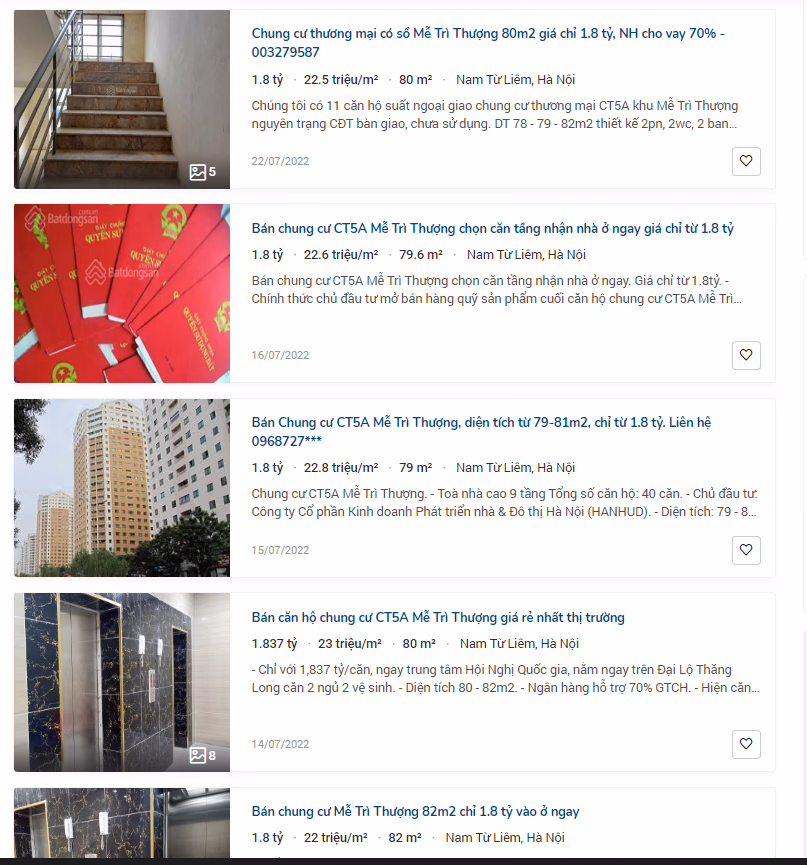Open listing 'giá rẻ nhất thị trường'
807x865 pixels.
click(438, 617)
